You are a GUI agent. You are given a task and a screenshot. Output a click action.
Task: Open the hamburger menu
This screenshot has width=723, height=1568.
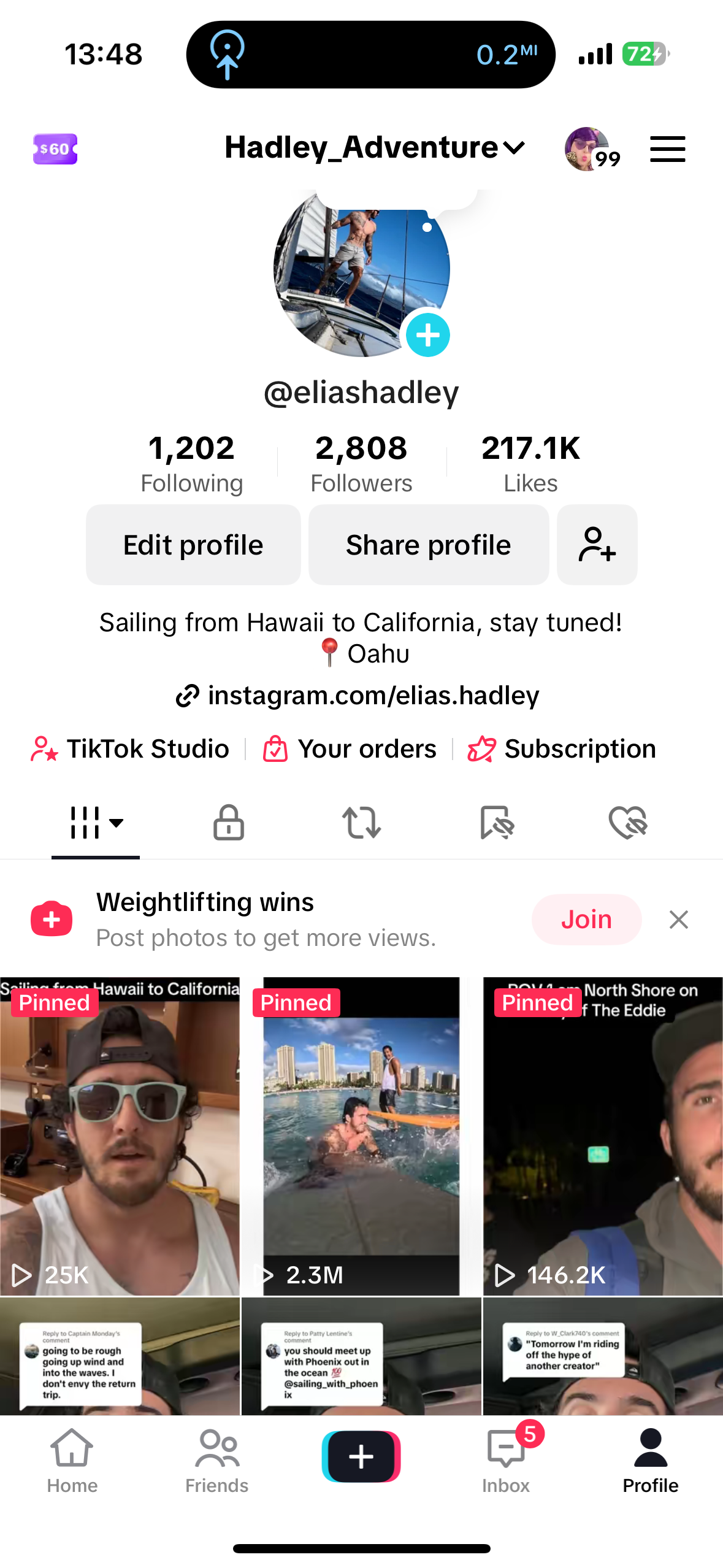pyautogui.click(x=667, y=149)
